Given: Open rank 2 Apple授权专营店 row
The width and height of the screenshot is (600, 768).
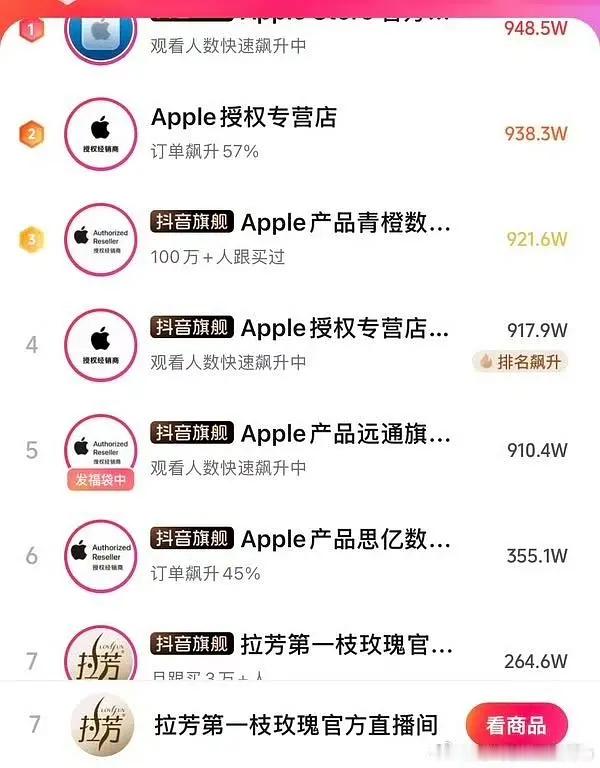Looking at the screenshot, I should pos(300,134).
